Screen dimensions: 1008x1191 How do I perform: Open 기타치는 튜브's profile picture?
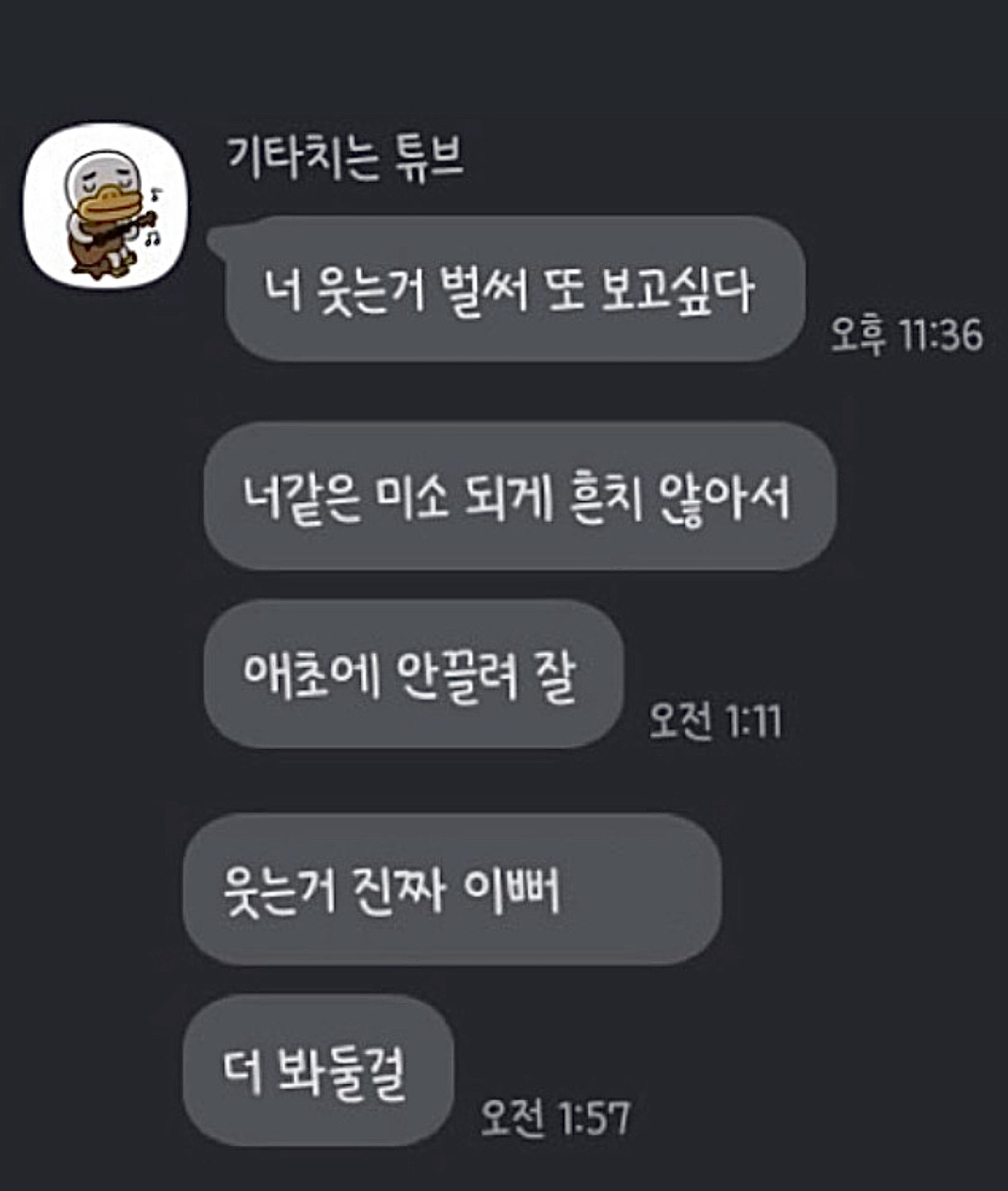(x=105, y=206)
